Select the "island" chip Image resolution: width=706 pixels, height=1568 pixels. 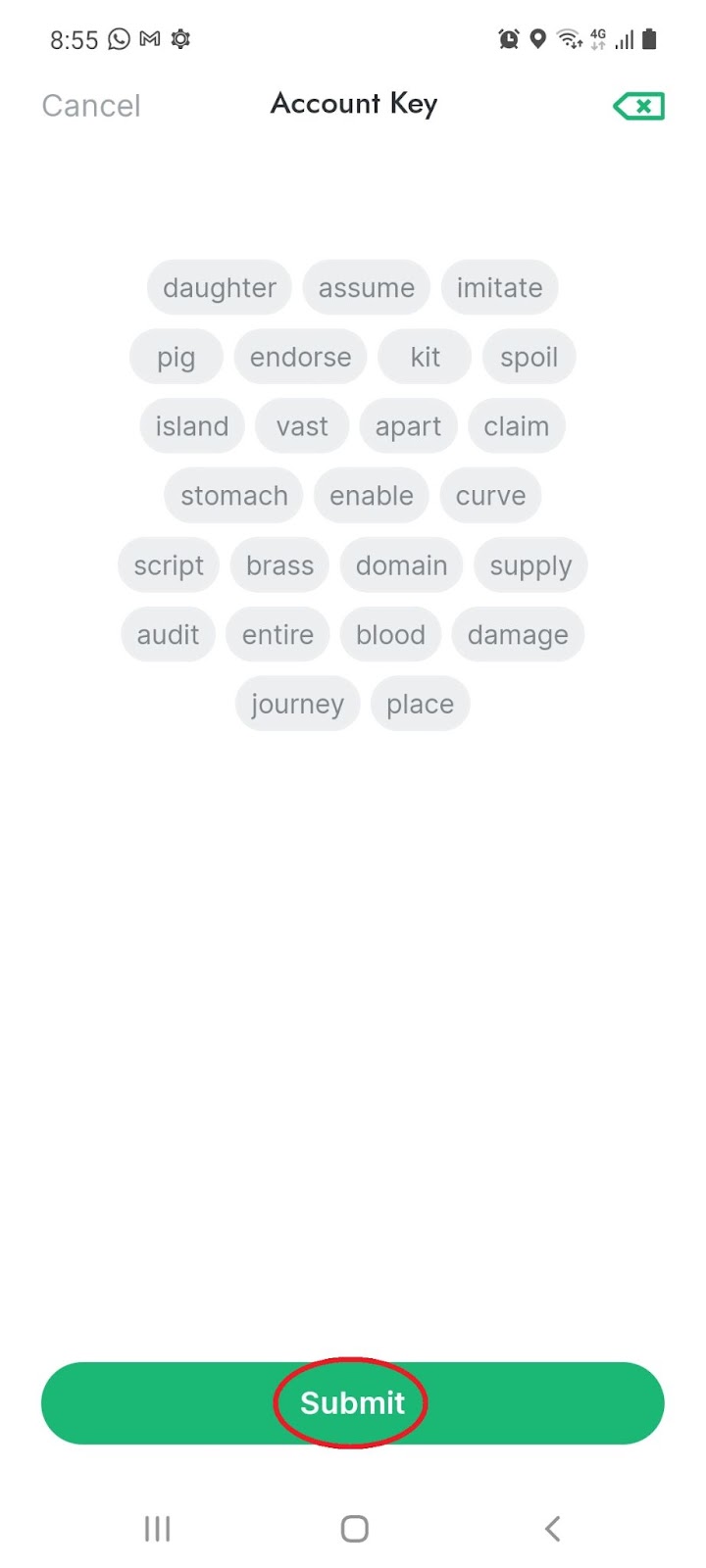(192, 426)
